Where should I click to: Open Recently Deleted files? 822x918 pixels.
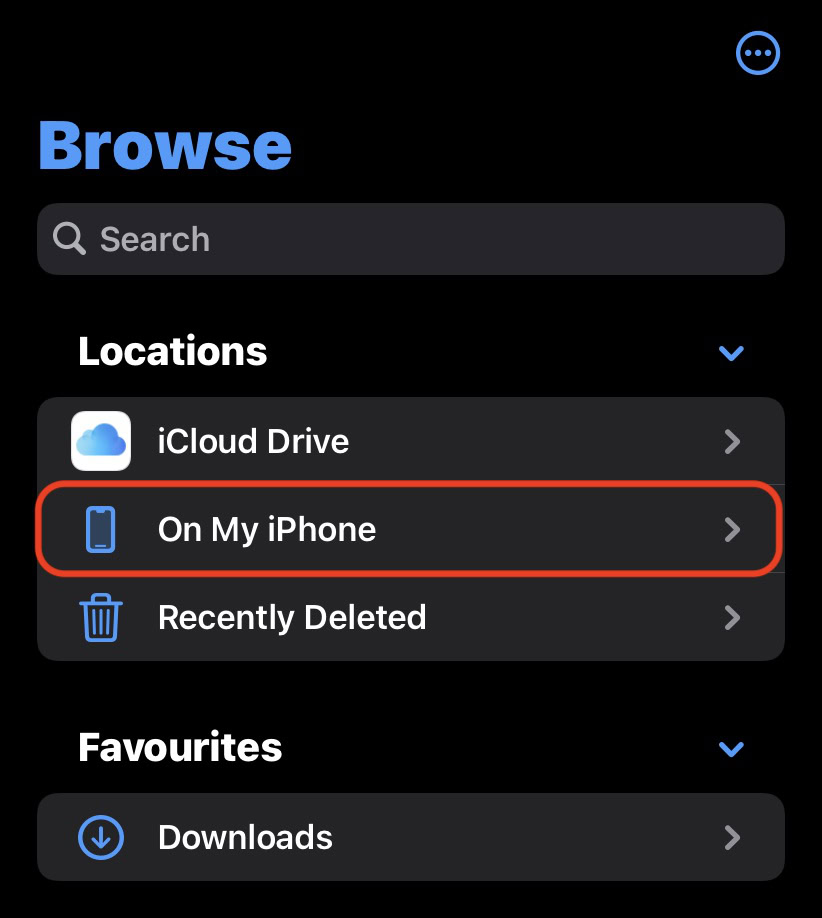[x=410, y=617]
